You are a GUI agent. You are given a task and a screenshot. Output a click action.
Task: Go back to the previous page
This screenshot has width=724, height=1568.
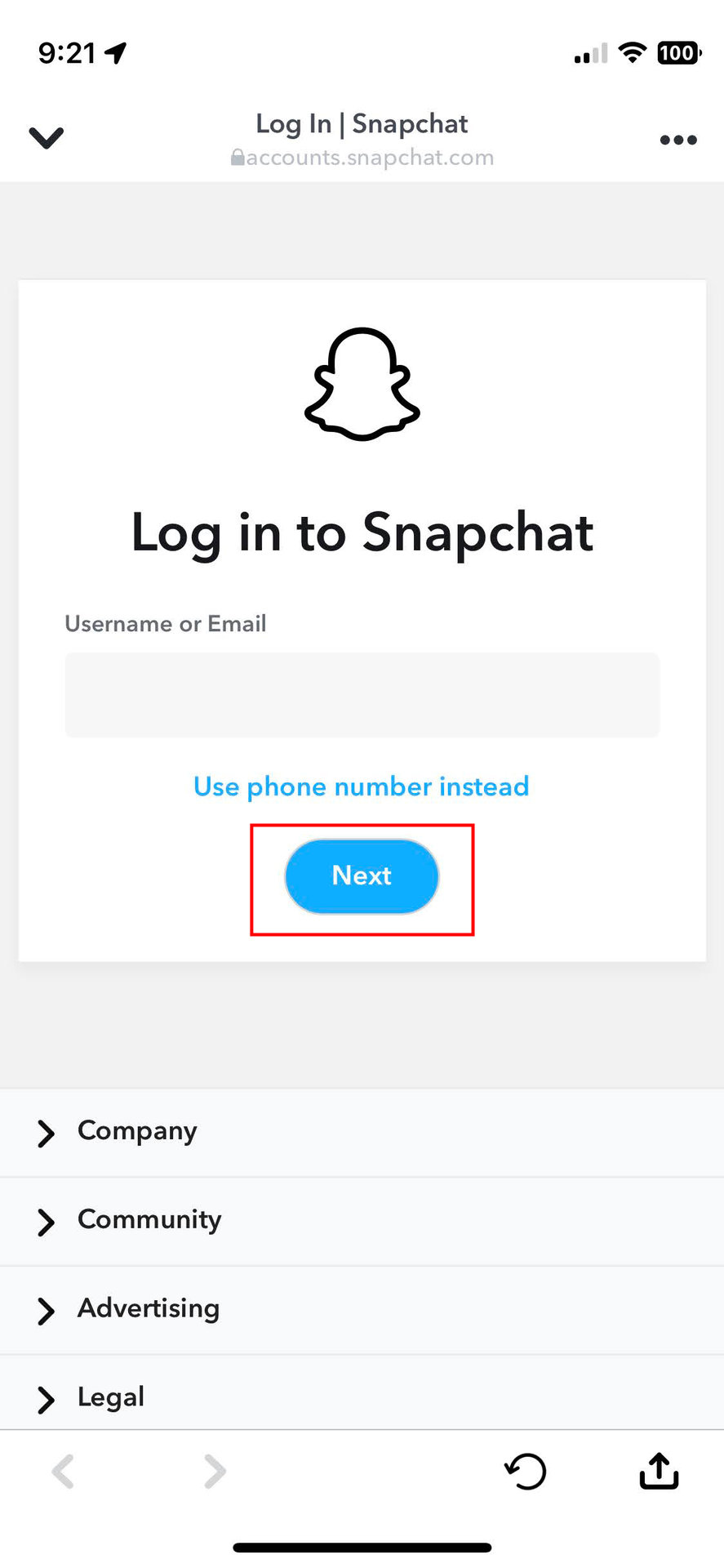click(x=64, y=1472)
